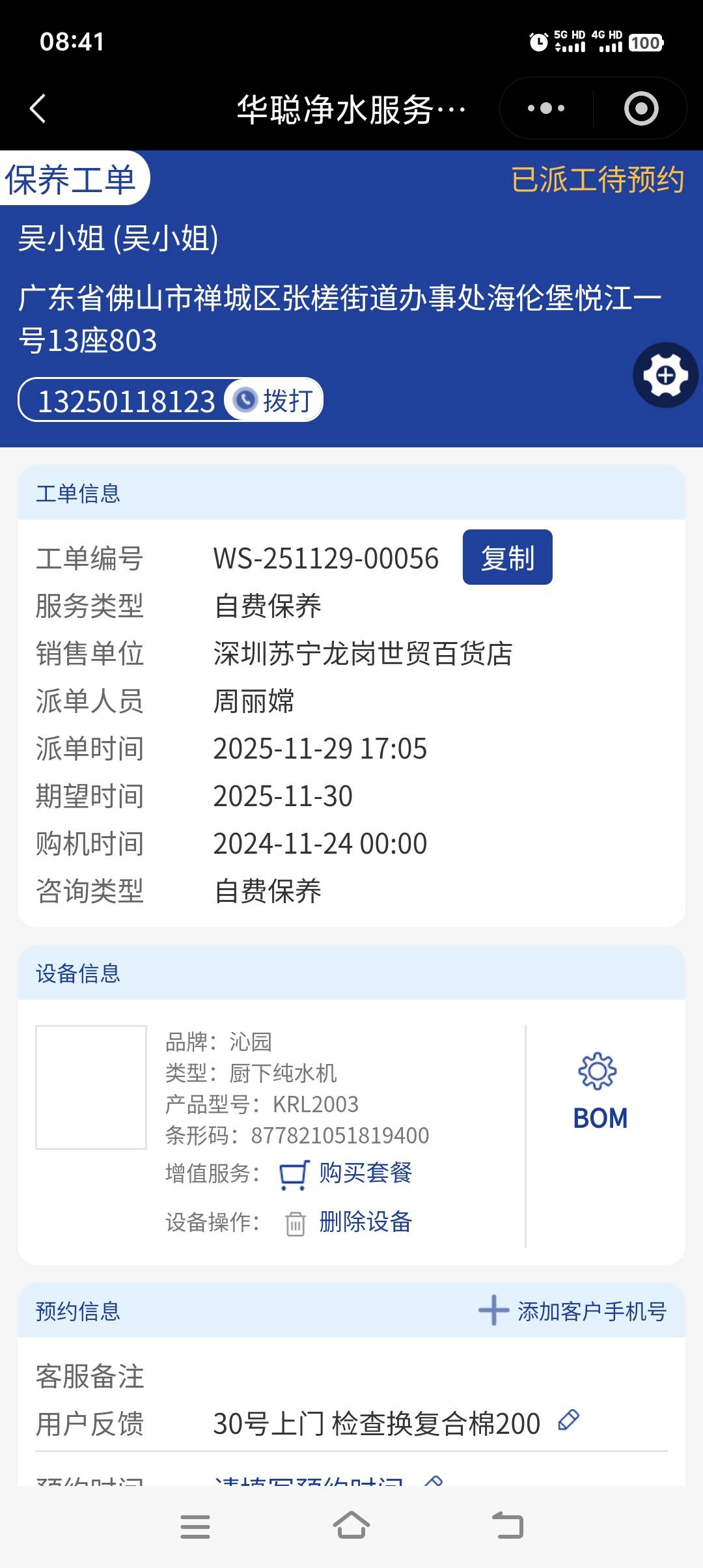
Task: Open the system recent apps menu
Action: [x=195, y=1526]
